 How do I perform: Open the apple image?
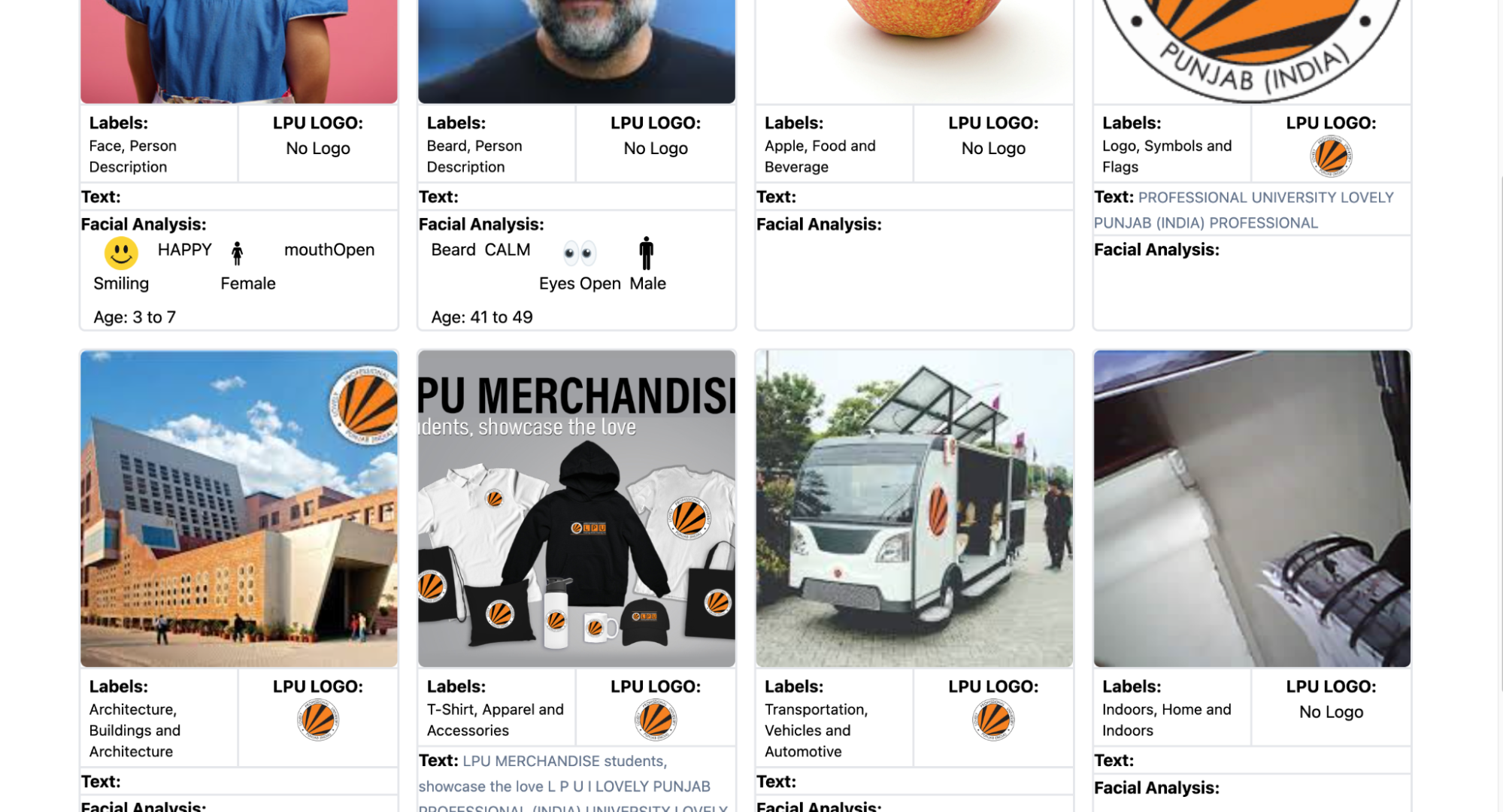[914, 51]
